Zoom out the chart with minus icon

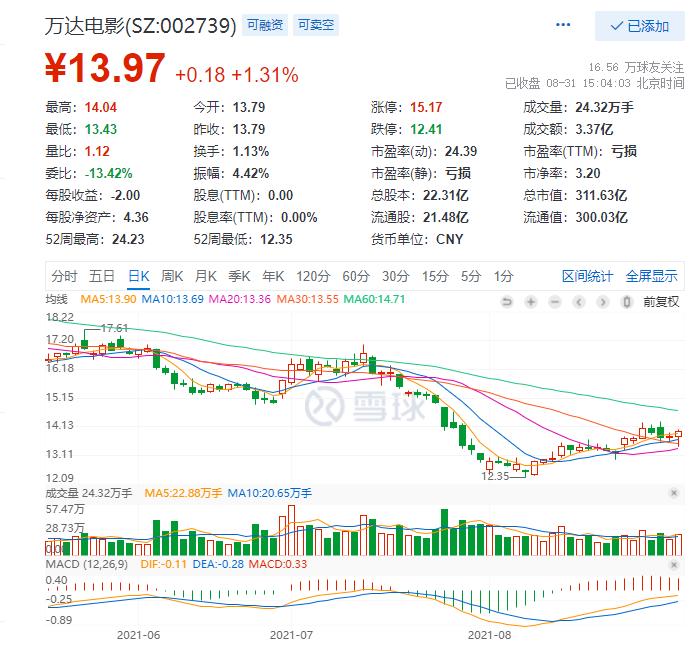tap(555, 302)
